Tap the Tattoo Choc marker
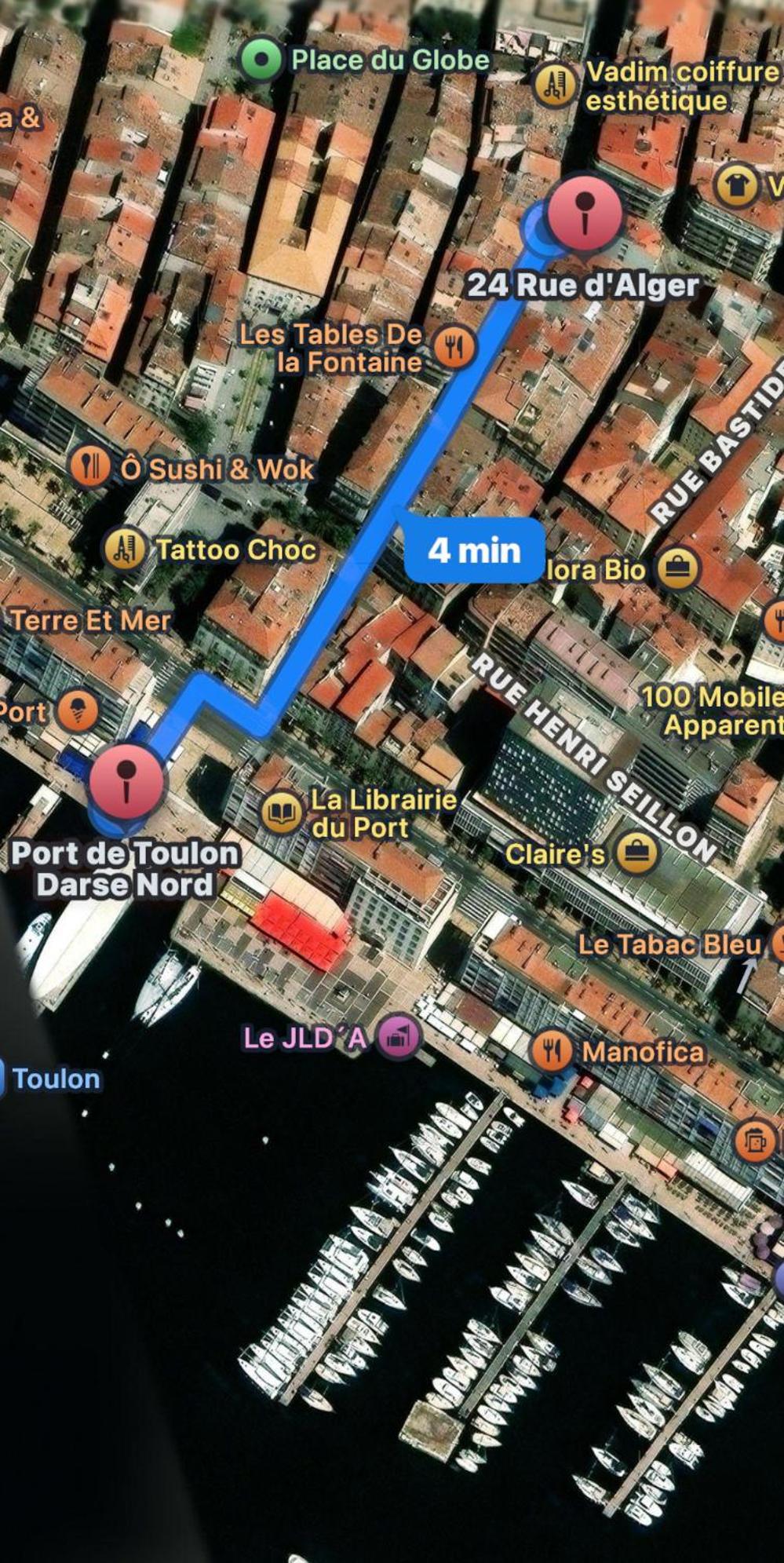The width and height of the screenshot is (784, 1563). [x=125, y=548]
